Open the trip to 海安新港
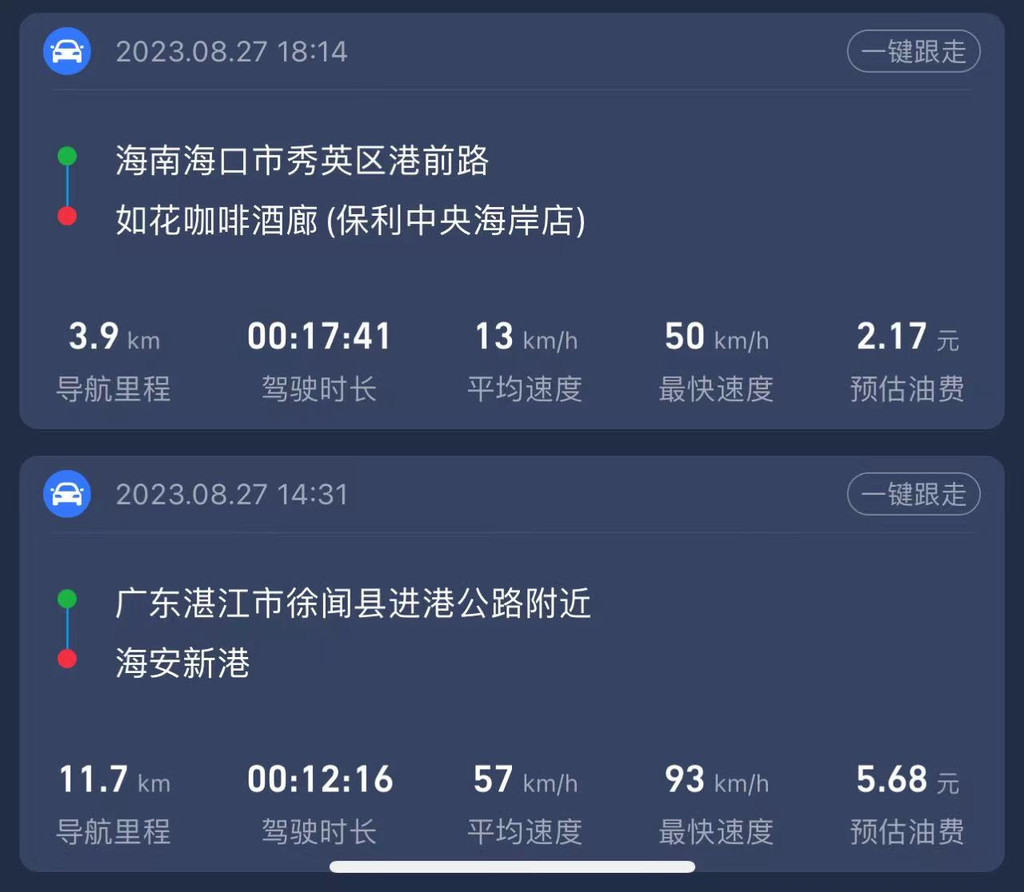The height and width of the screenshot is (892, 1024). (x=511, y=664)
